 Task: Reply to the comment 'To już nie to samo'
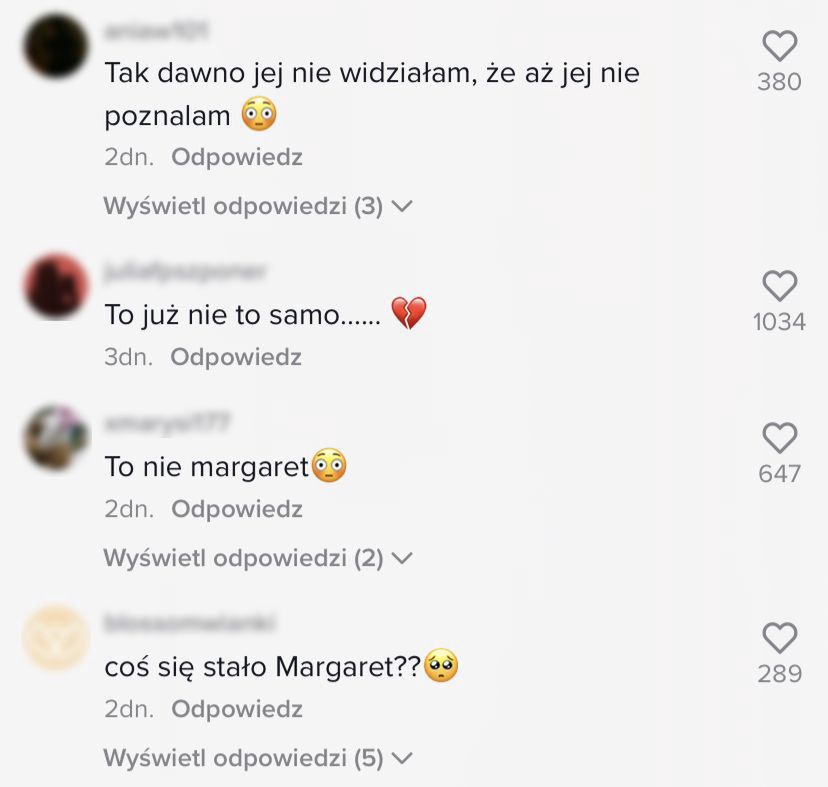pyautogui.click(x=236, y=357)
